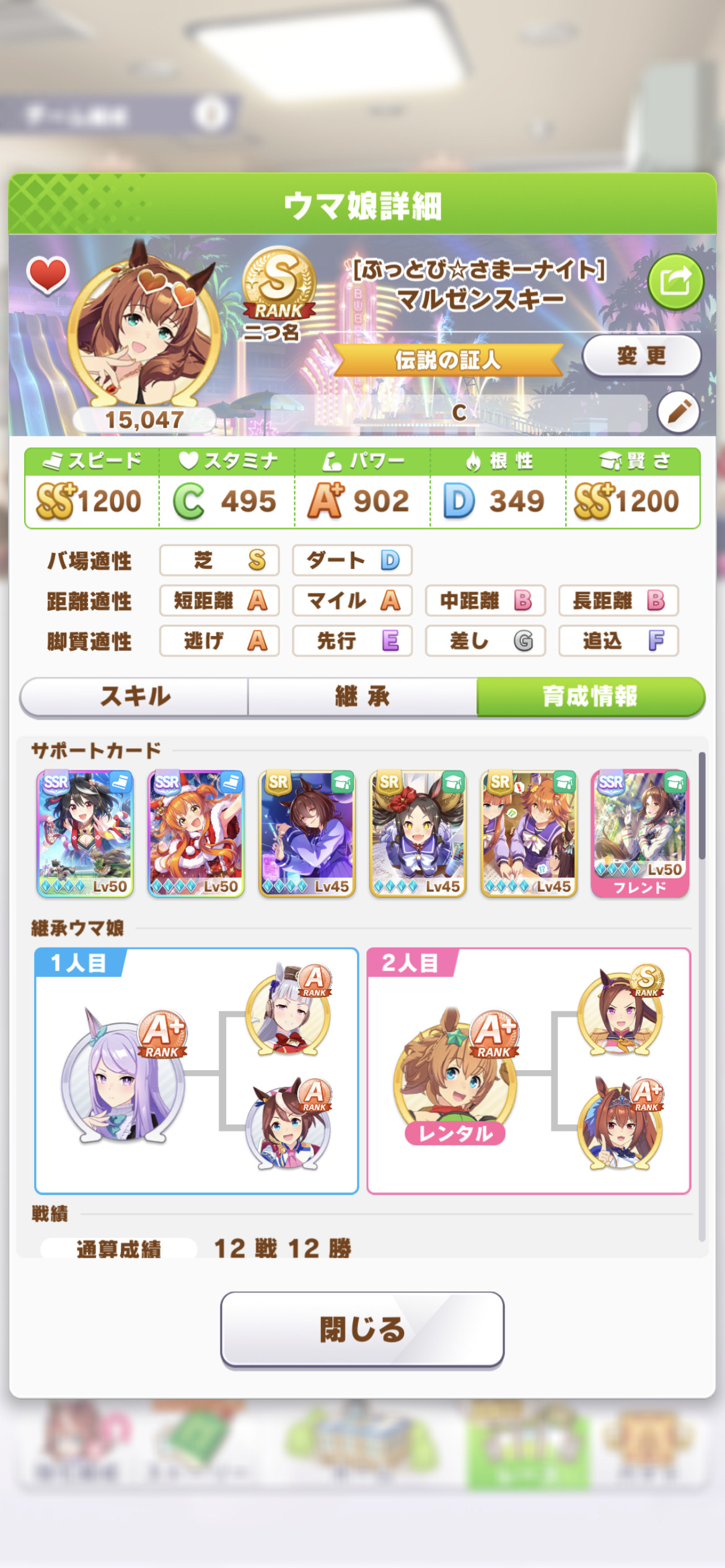
Task: Open the フレンド SSR Lv50 support card
Action: pyautogui.click(x=639, y=834)
